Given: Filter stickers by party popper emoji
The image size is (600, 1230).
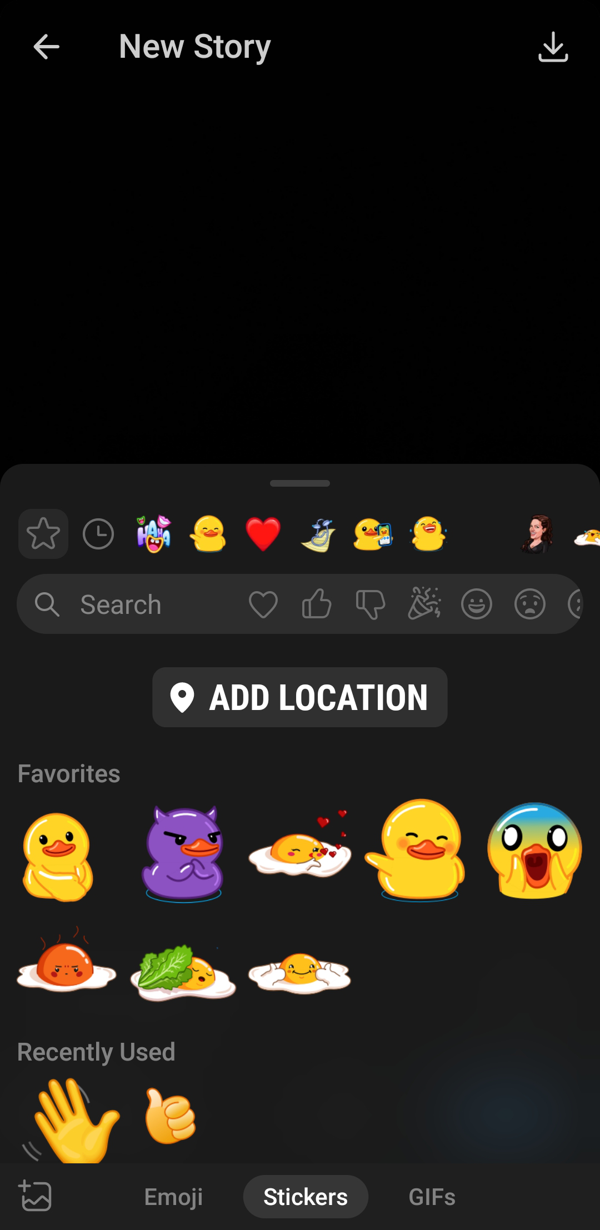Looking at the screenshot, I should (424, 604).
